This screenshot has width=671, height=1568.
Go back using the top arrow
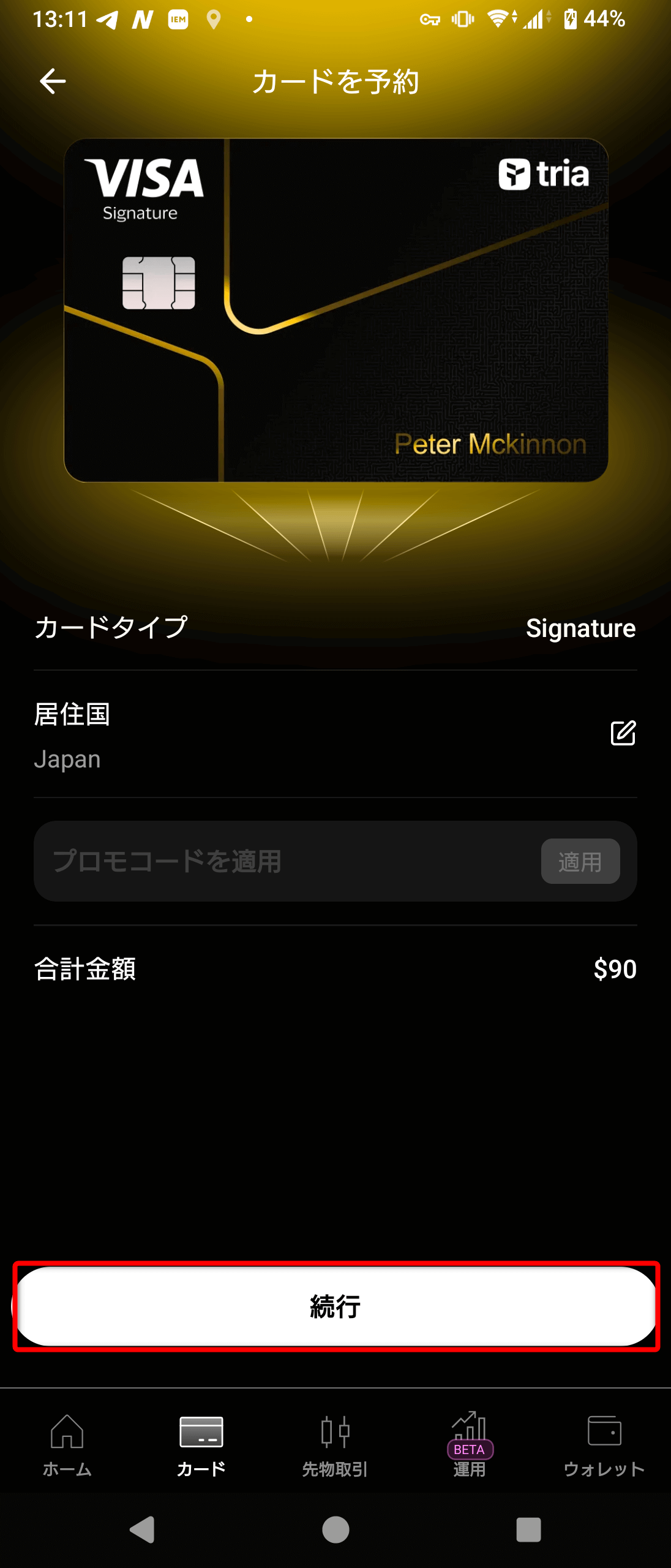(x=53, y=81)
